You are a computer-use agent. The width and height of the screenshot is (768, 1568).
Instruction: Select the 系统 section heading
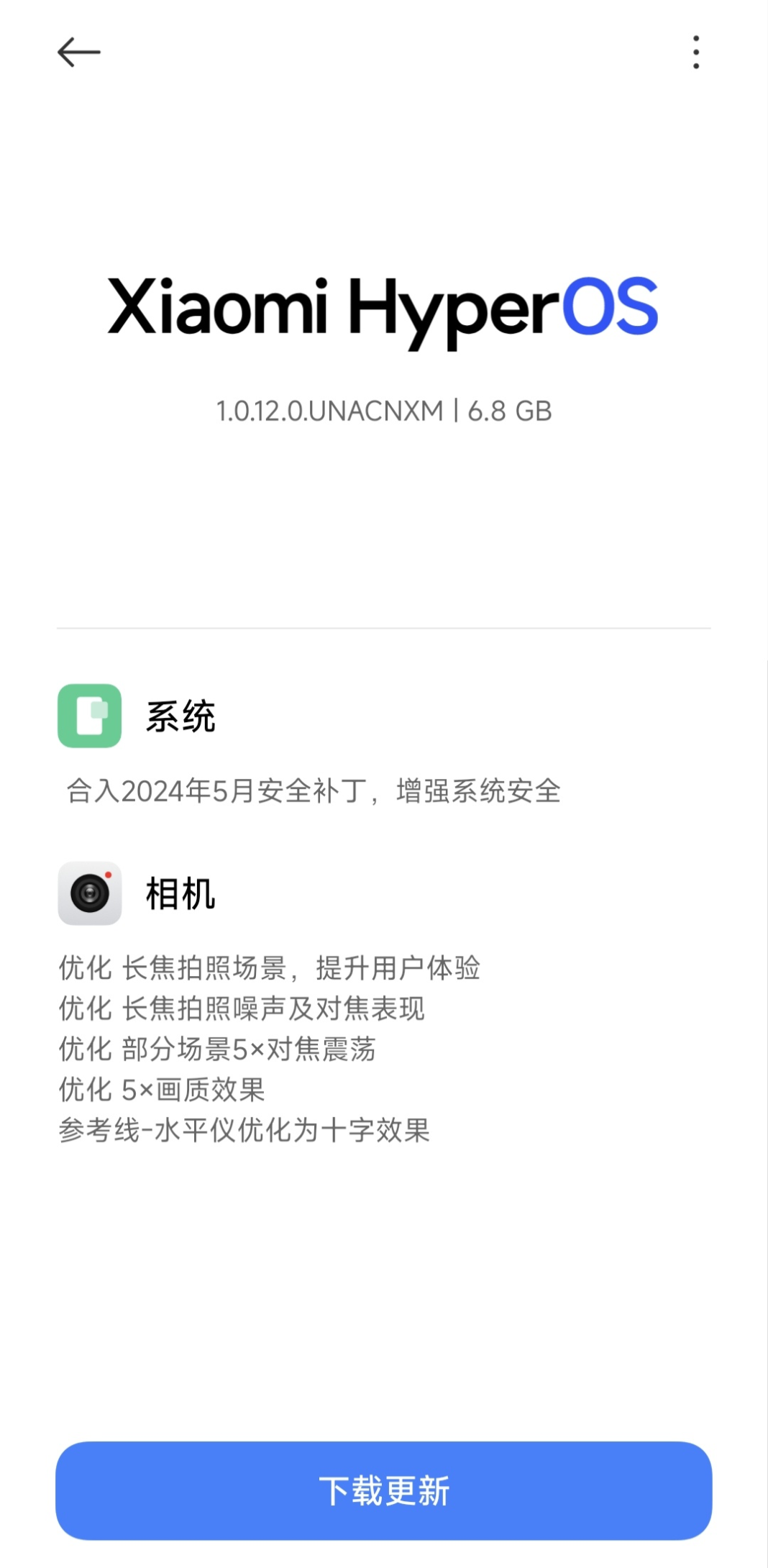pyautogui.click(x=181, y=715)
